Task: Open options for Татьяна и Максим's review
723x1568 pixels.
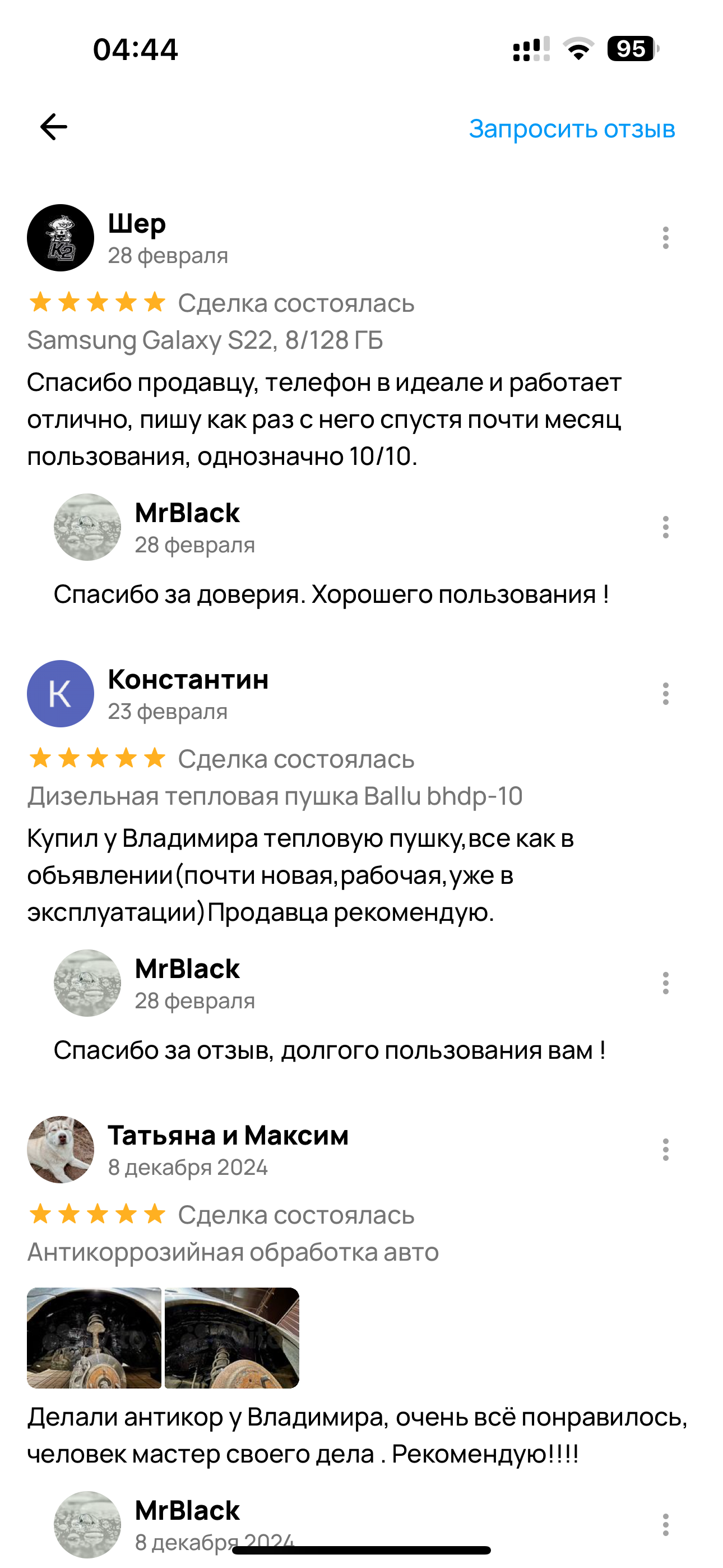Action: (x=665, y=1150)
